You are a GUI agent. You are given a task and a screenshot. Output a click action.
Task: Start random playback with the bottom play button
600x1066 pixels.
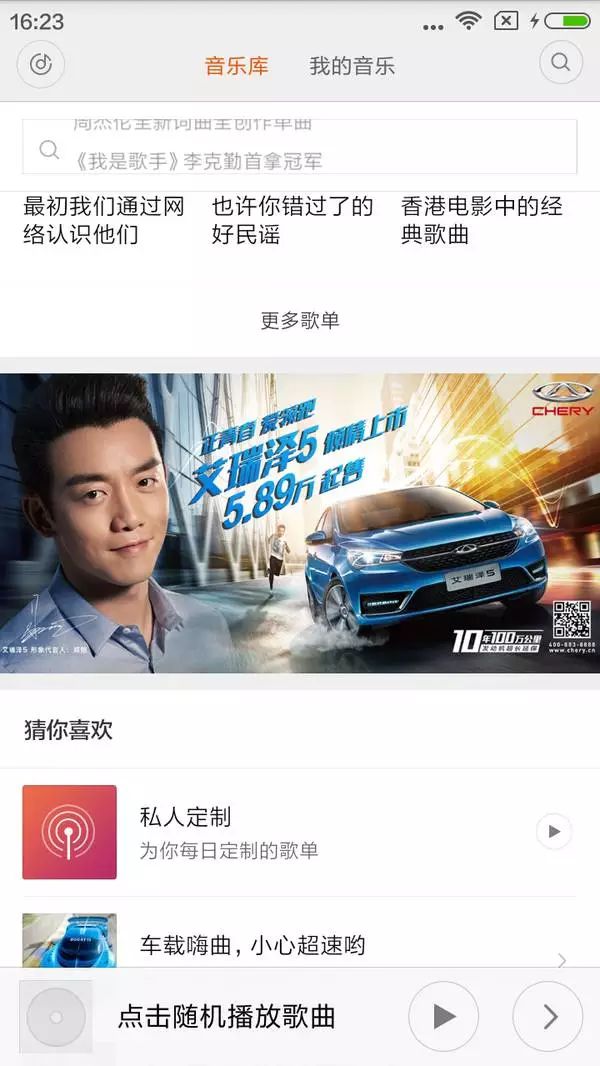coord(443,1016)
